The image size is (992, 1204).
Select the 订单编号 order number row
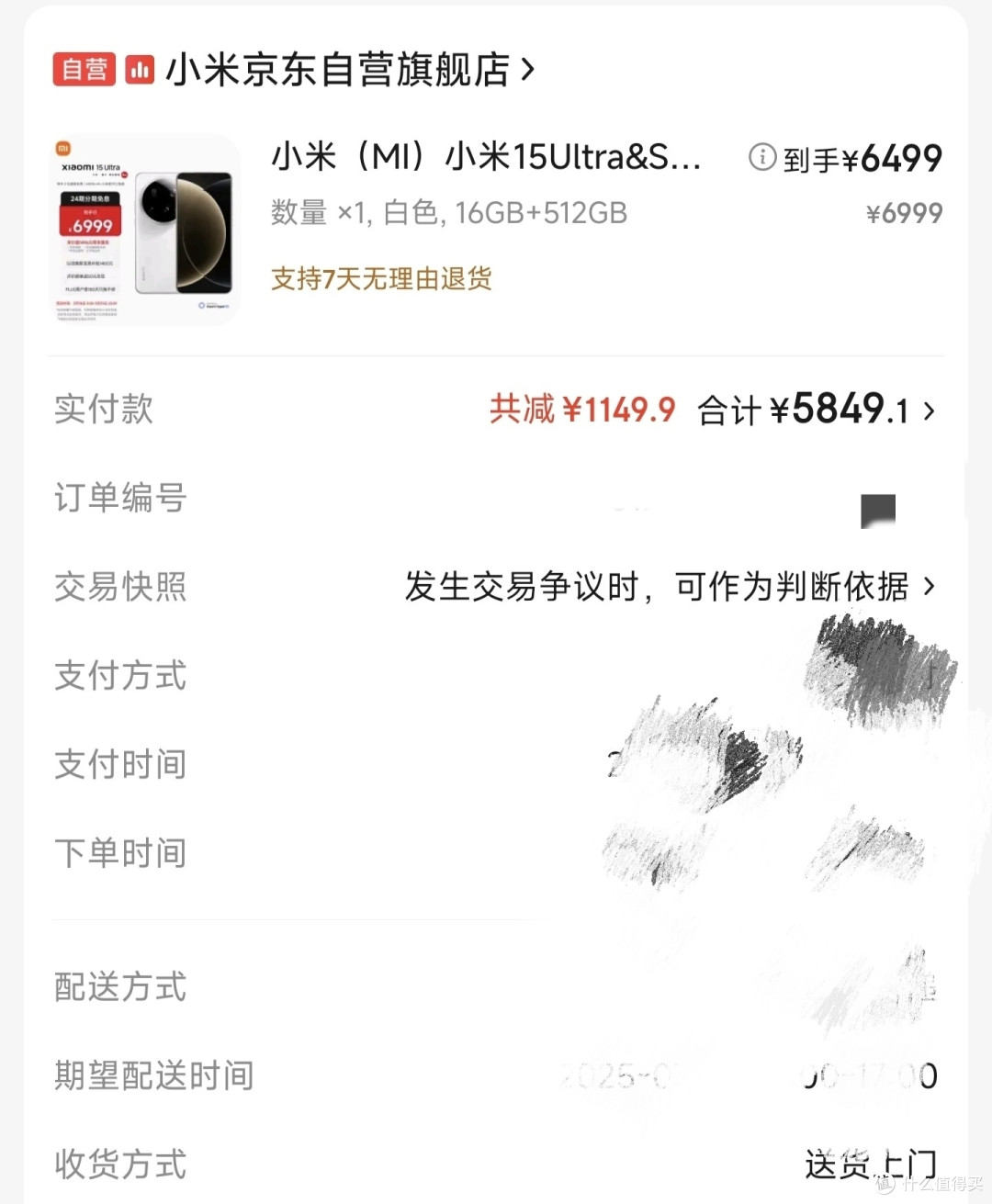[x=119, y=499]
